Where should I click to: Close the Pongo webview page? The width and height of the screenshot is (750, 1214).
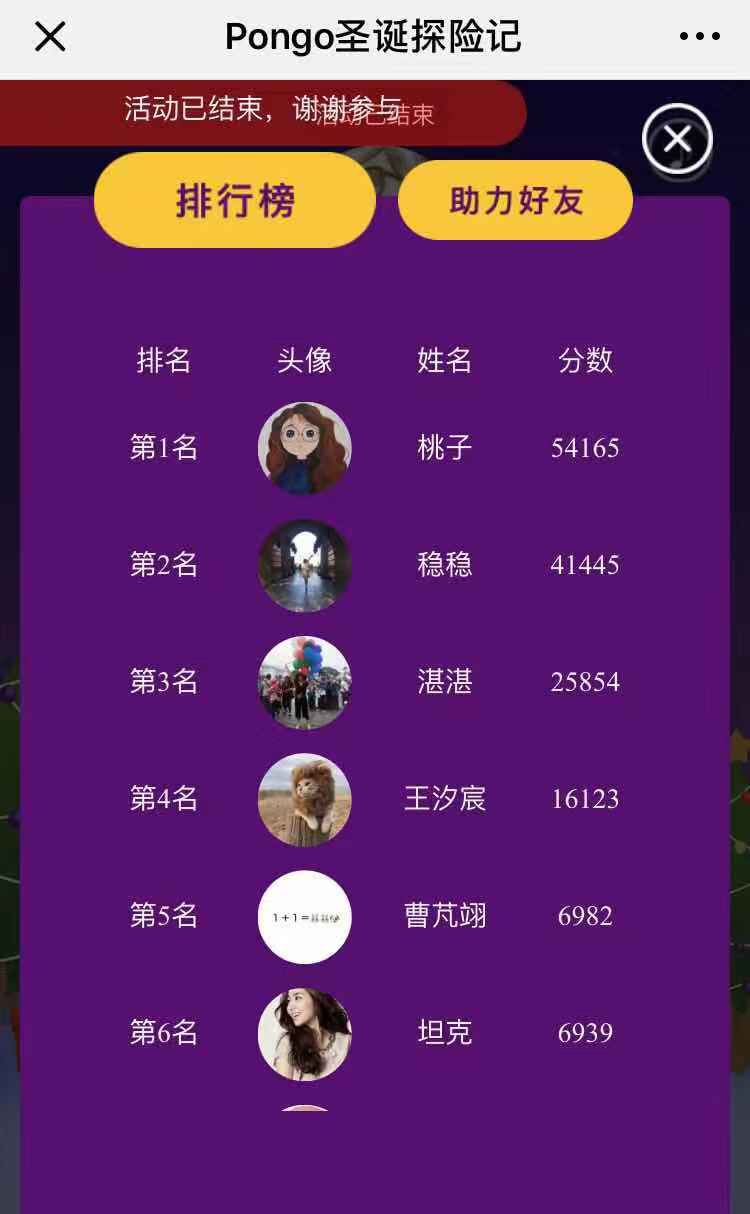click(x=50, y=37)
